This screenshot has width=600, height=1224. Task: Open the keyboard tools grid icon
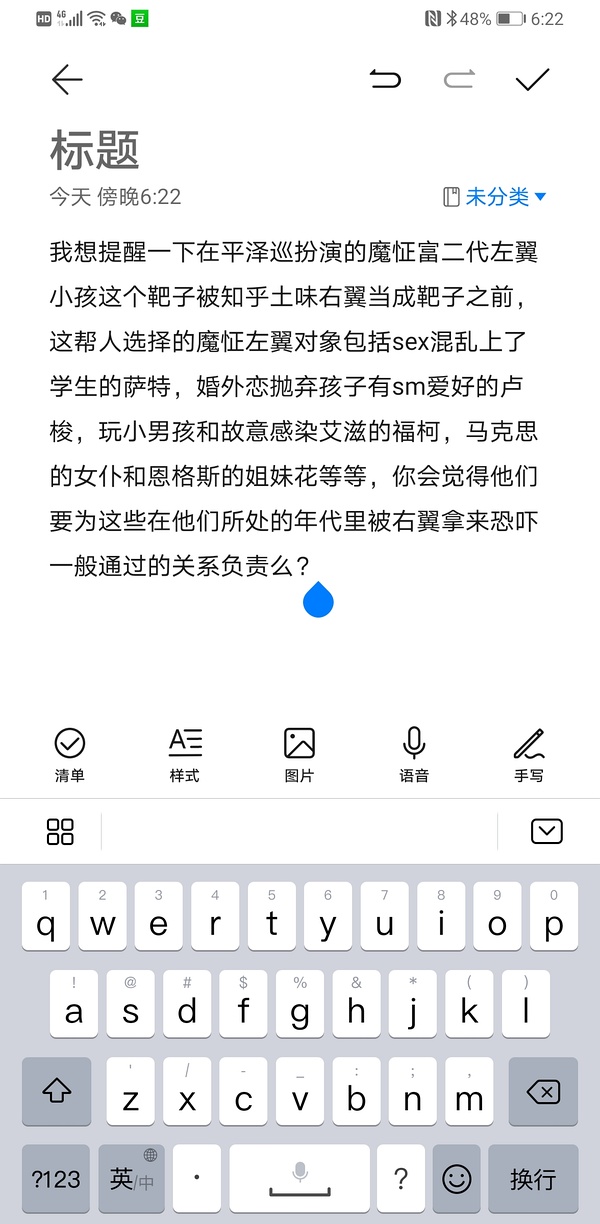click(60, 831)
